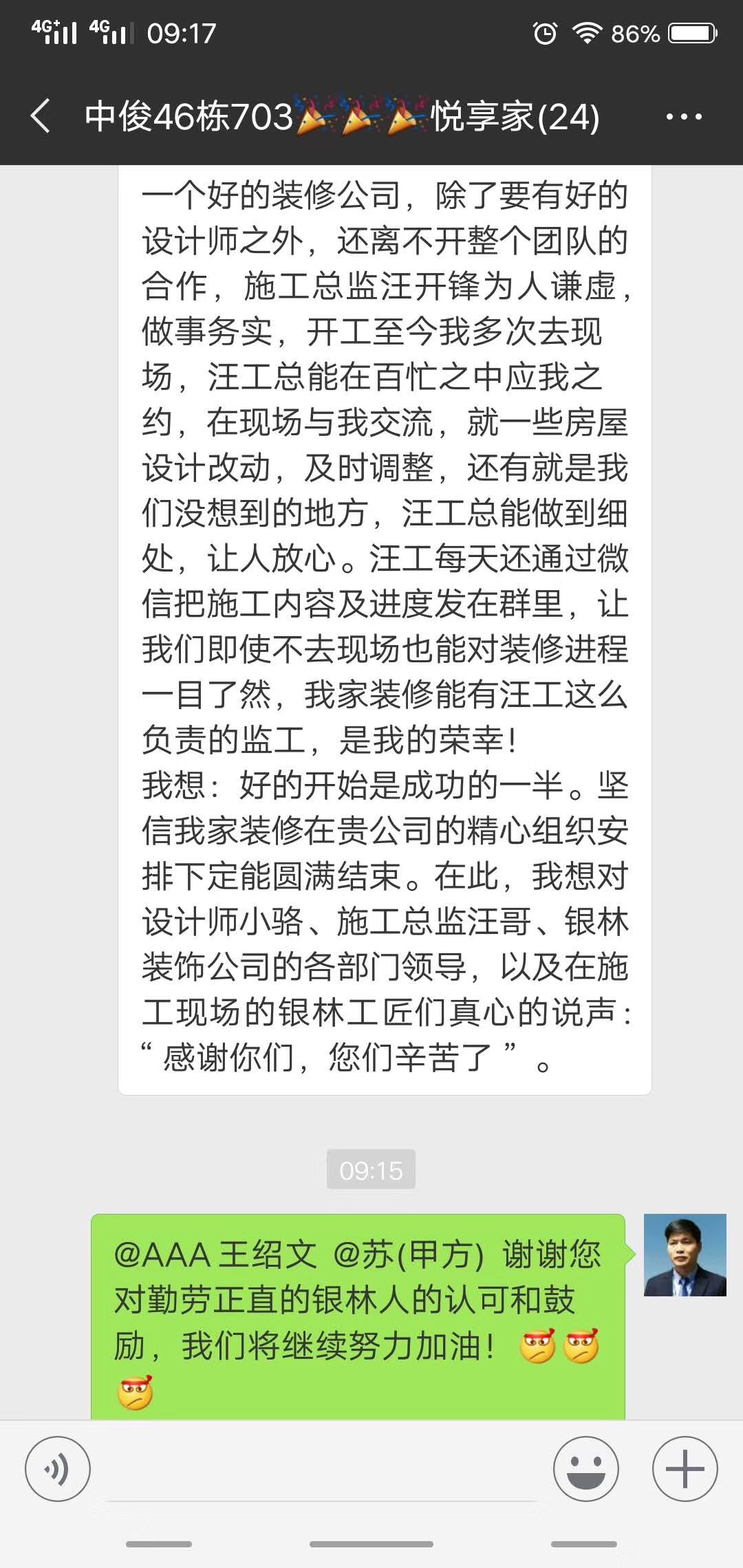Open the sender's profile avatar
The image size is (743, 1568).
tap(685, 1255)
